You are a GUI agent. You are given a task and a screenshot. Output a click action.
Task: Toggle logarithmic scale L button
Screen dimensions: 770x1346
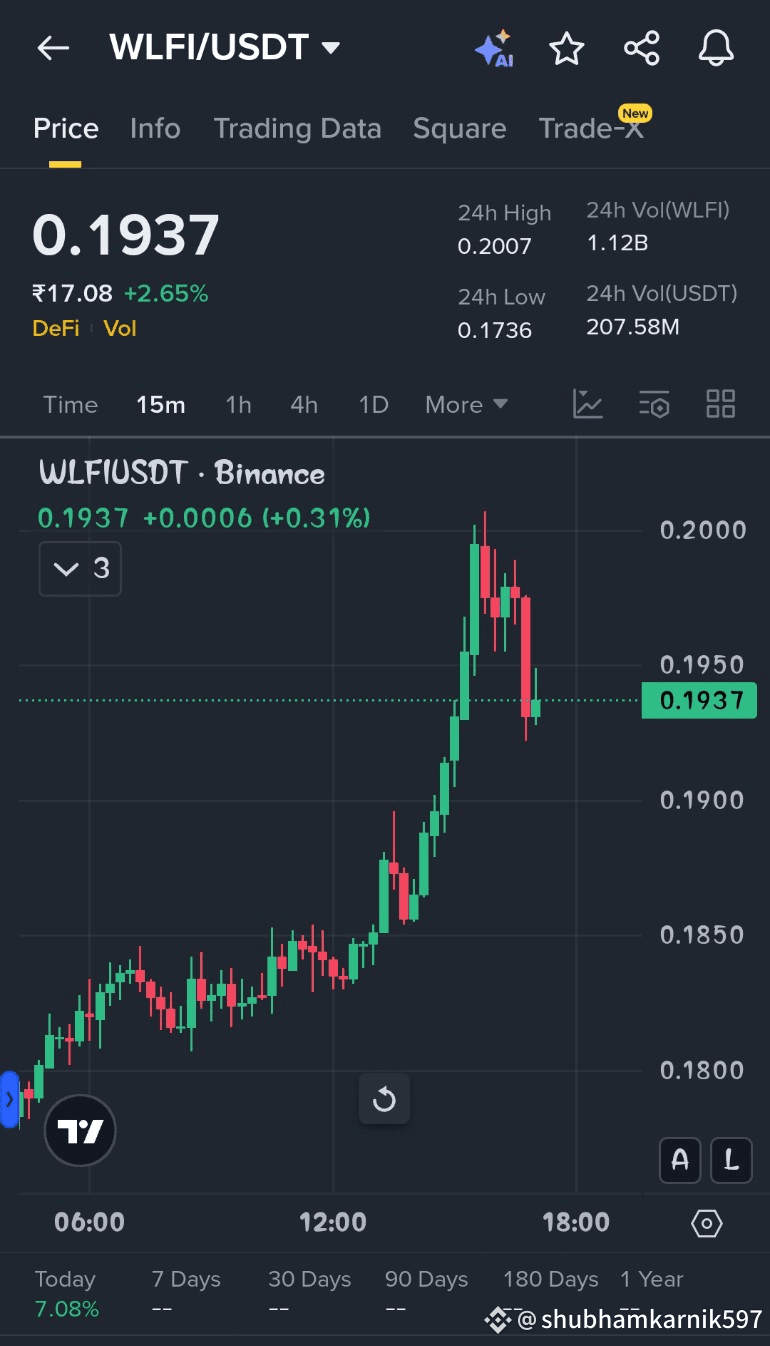point(731,1160)
